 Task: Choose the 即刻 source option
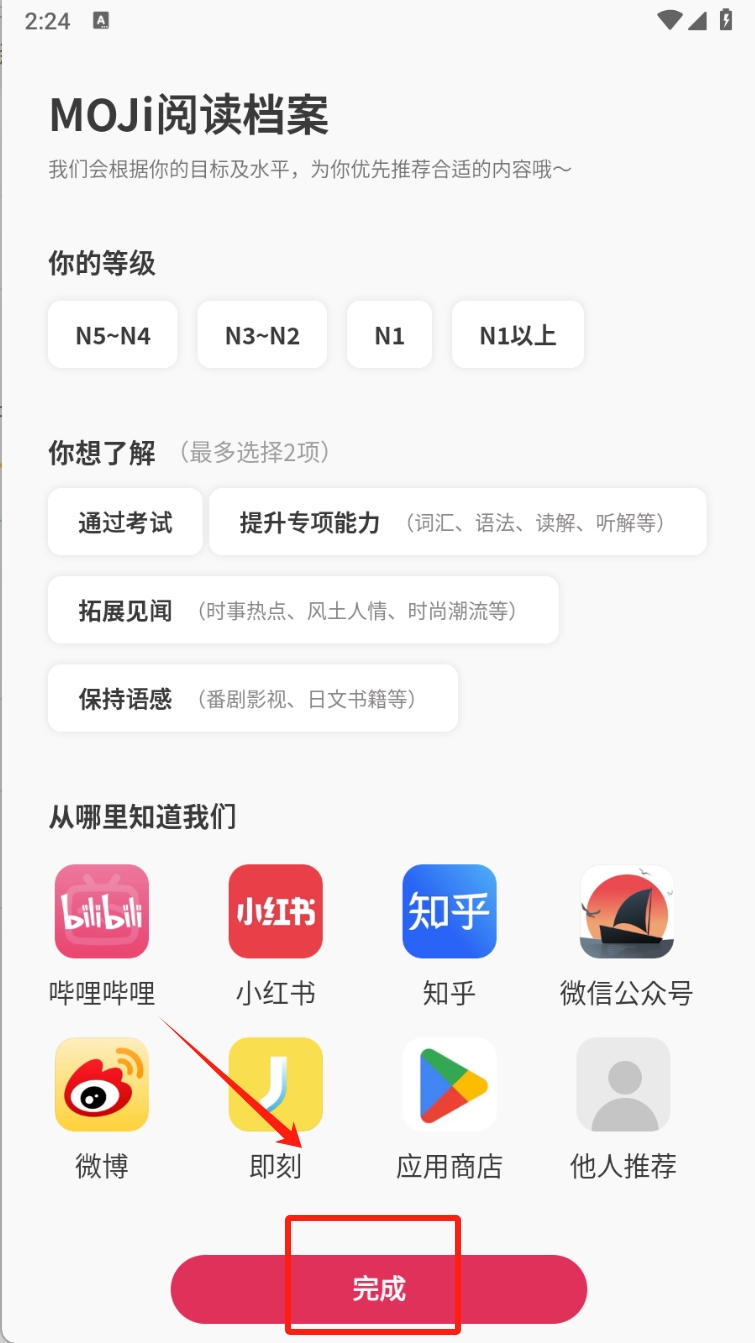pos(276,1108)
